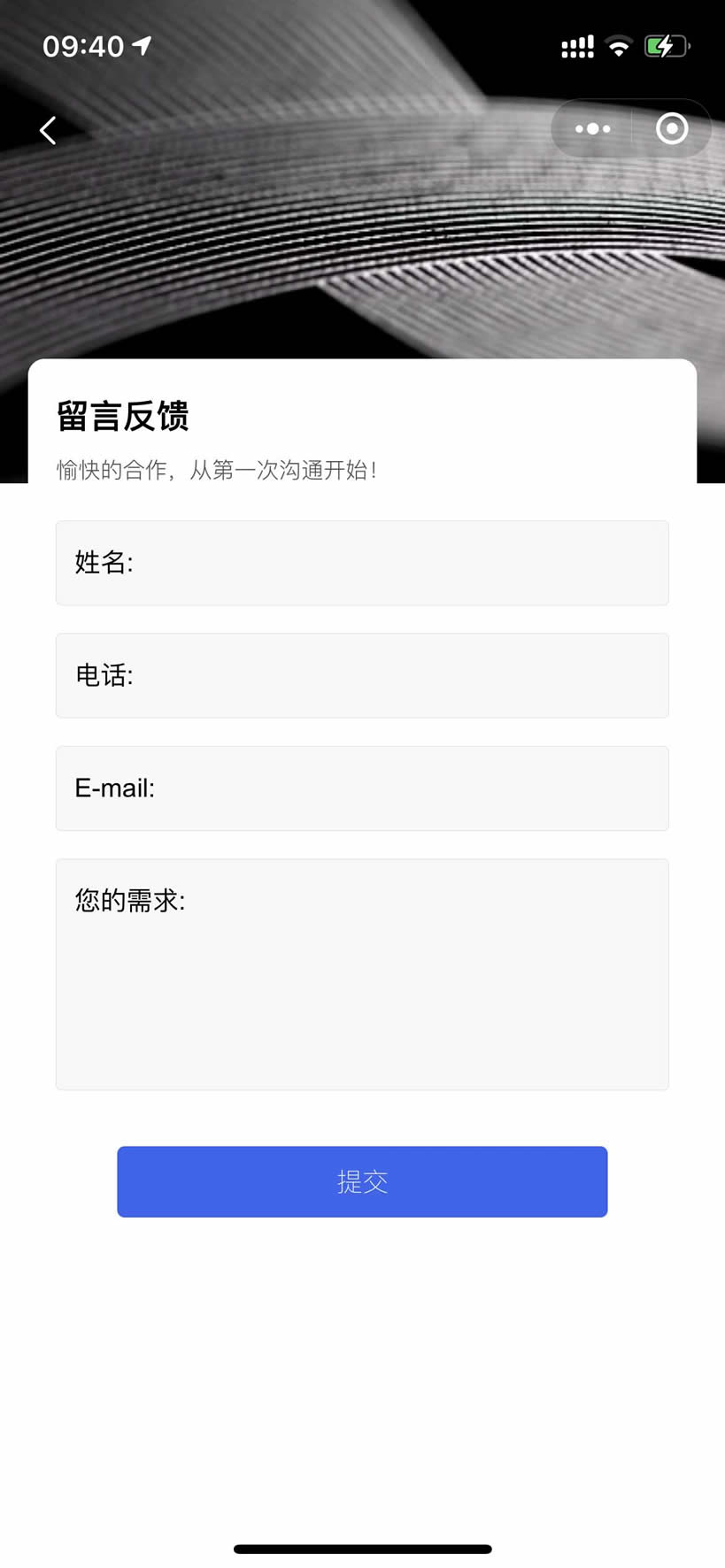Submit the form with 提交 button
The width and height of the screenshot is (725, 1568).
362,1181
